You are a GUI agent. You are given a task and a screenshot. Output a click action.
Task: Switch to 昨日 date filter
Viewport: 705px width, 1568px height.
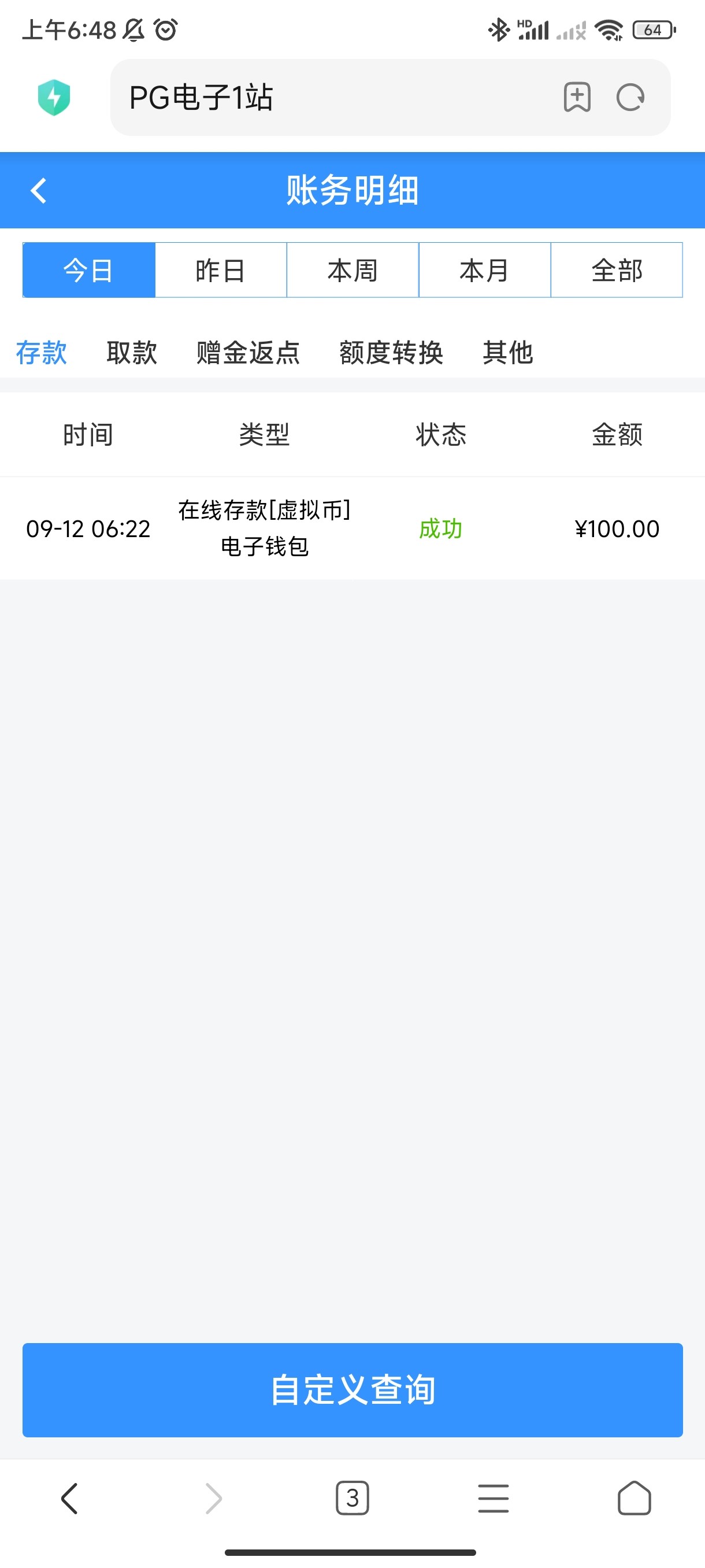click(x=221, y=270)
